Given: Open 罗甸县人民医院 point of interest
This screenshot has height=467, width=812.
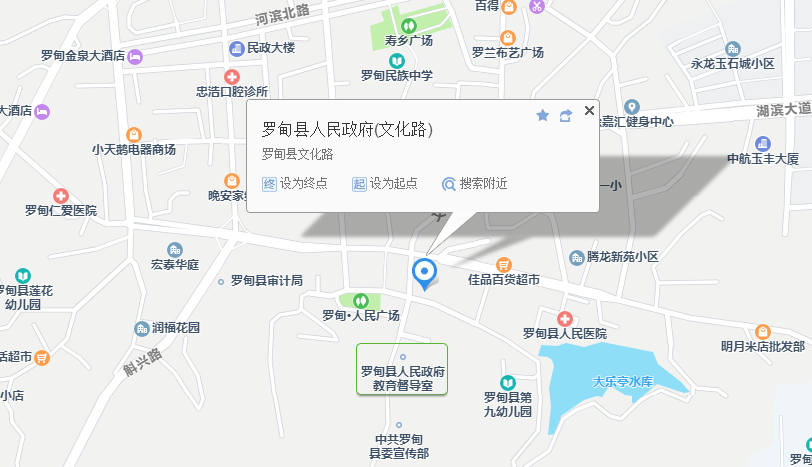Looking at the screenshot, I should click(564, 318).
